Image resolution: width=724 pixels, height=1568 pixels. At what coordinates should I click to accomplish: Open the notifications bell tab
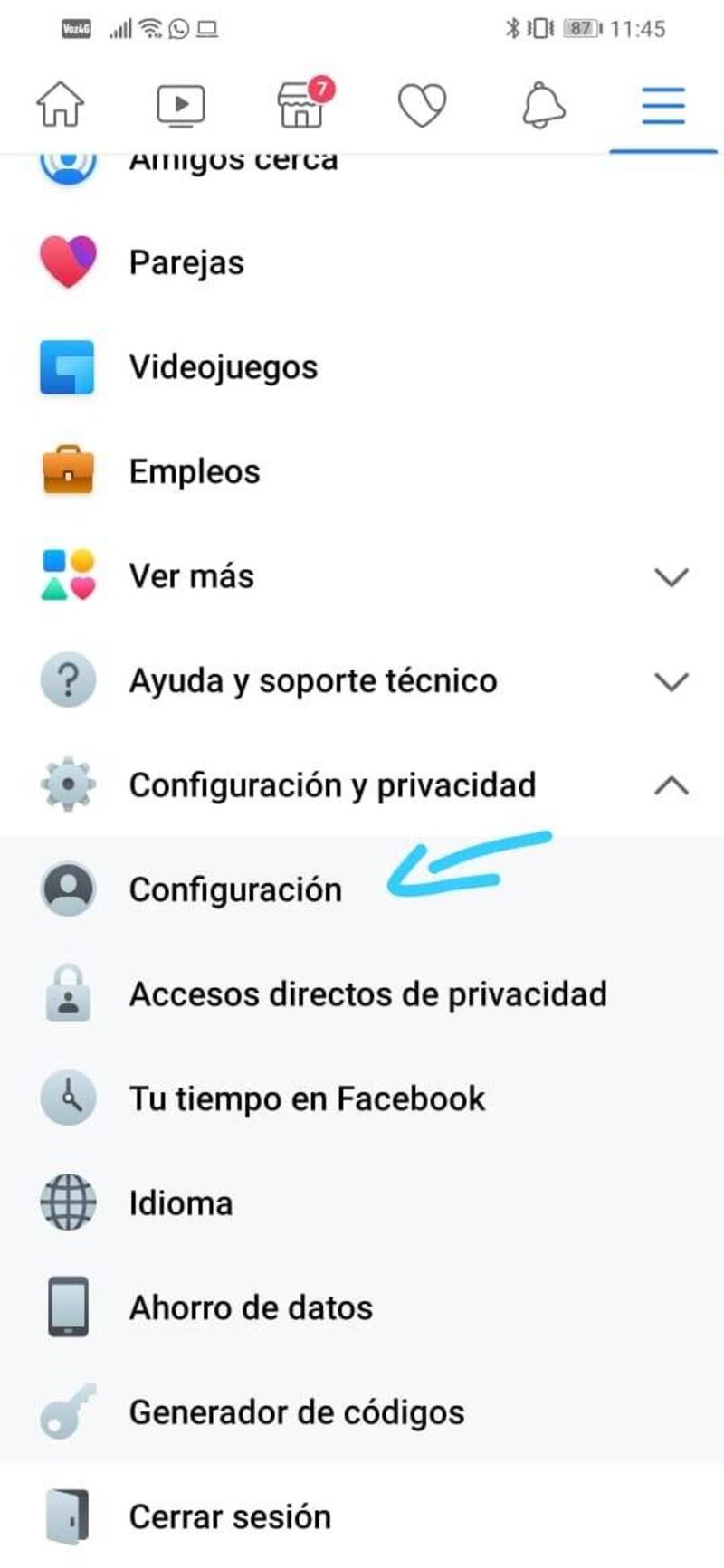point(543,105)
